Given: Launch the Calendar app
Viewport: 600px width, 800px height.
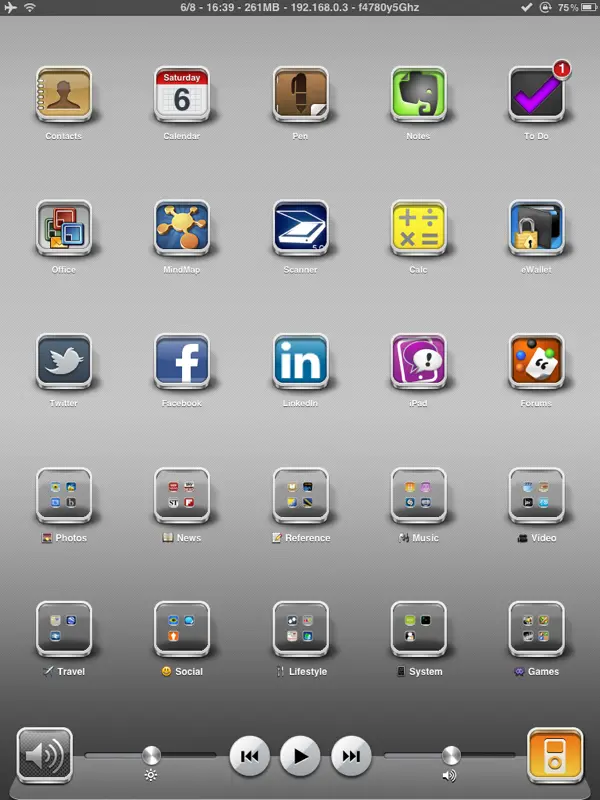Looking at the screenshot, I should click(182, 95).
